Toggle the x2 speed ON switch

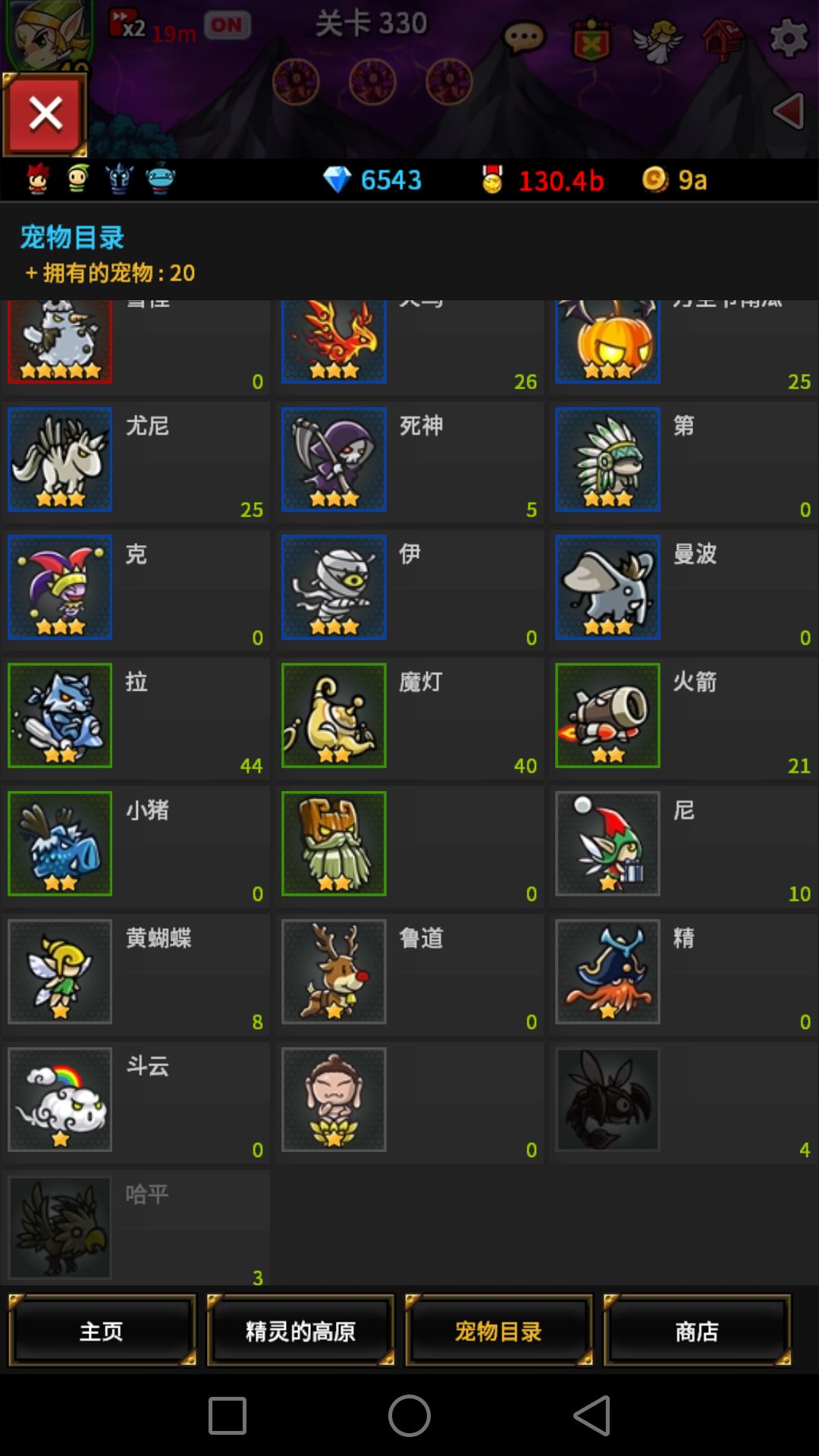pyautogui.click(x=227, y=25)
